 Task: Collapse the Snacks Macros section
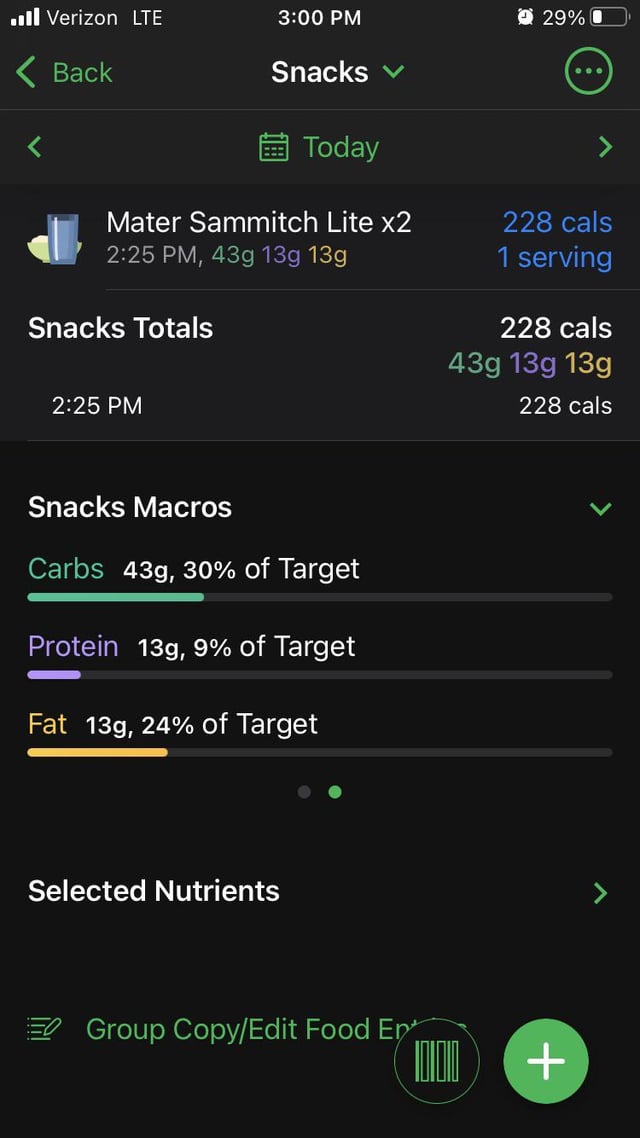[601, 508]
